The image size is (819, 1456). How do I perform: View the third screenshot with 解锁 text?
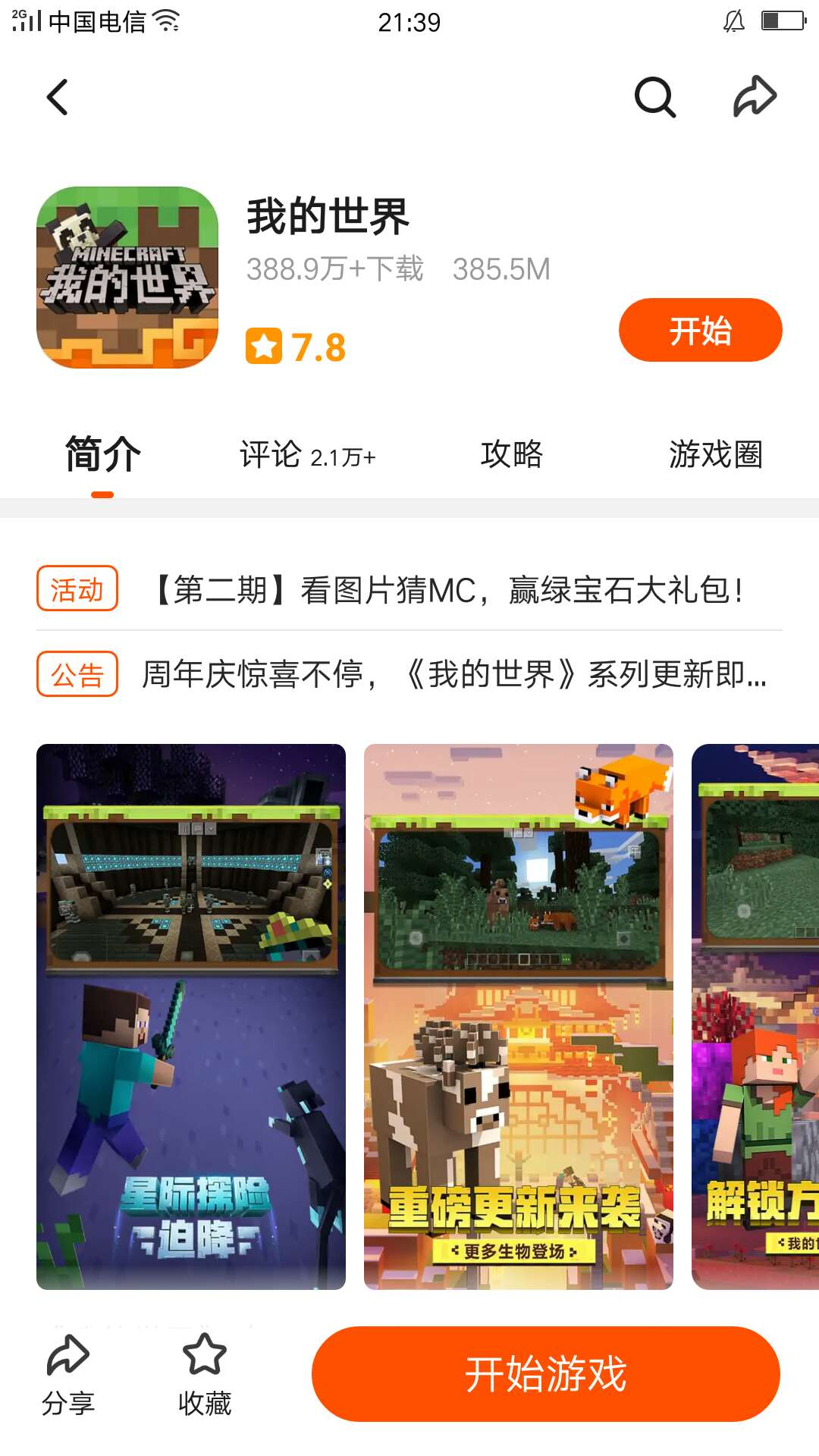755,1016
